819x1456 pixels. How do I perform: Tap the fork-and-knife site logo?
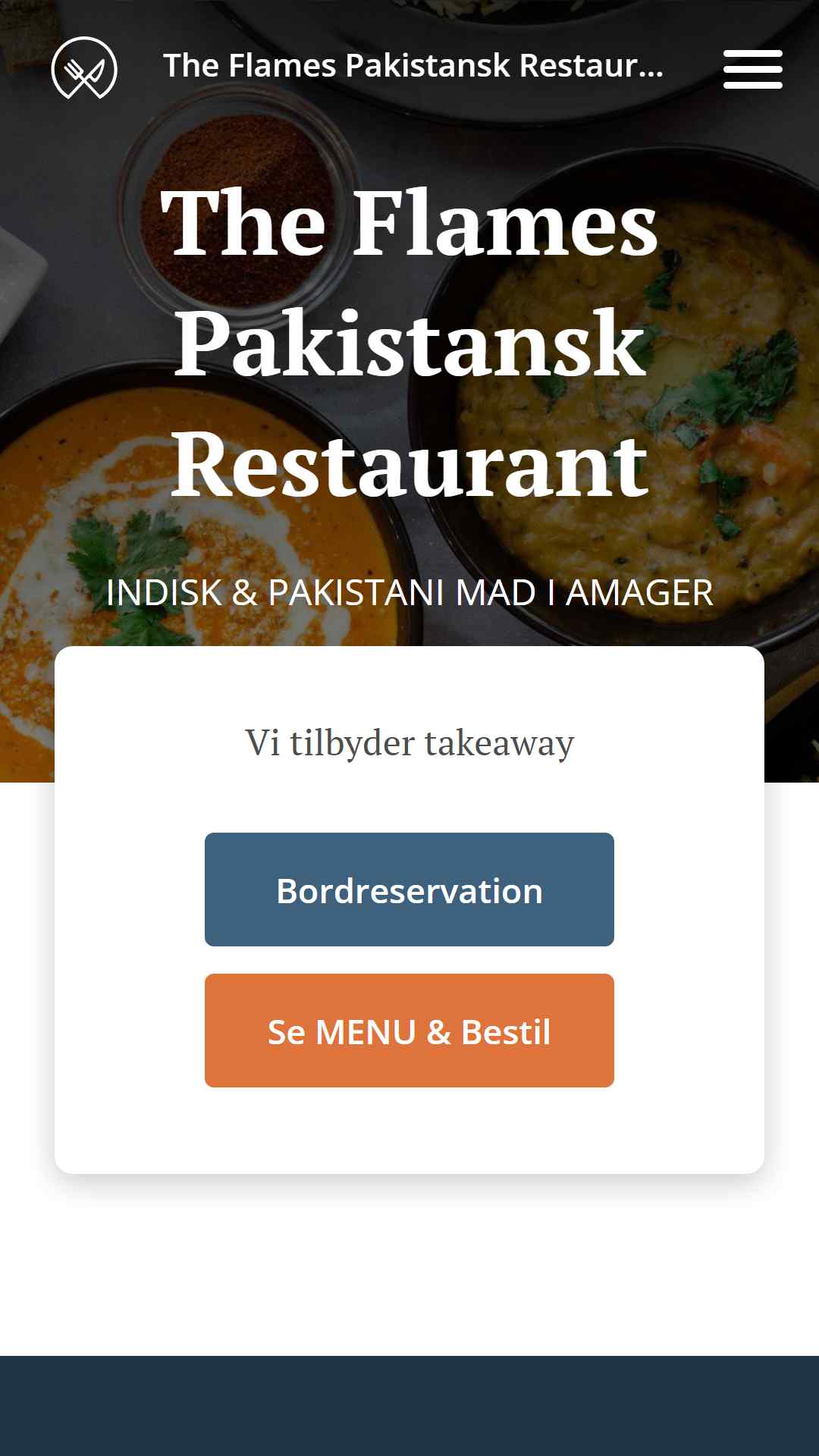[84, 68]
